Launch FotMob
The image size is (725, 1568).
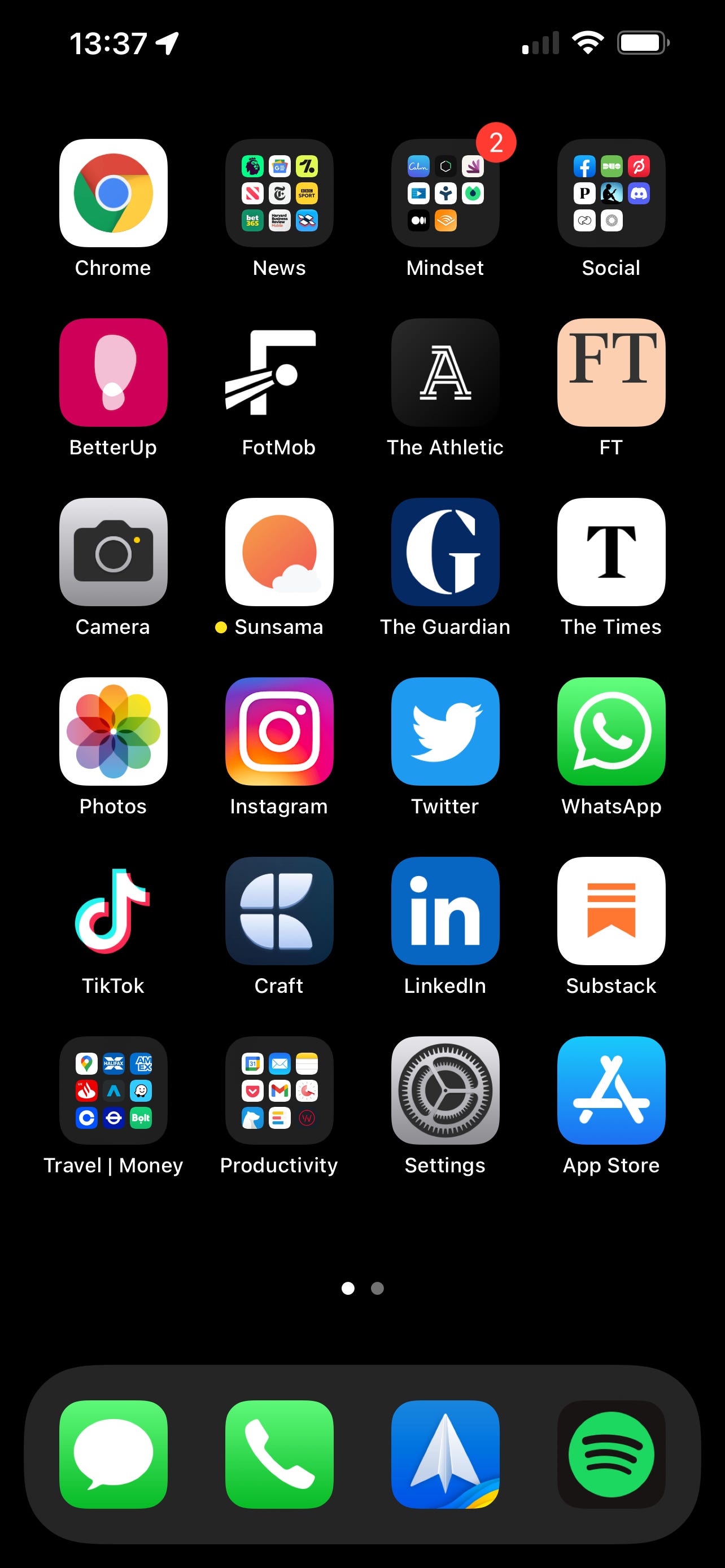click(279, 373)
